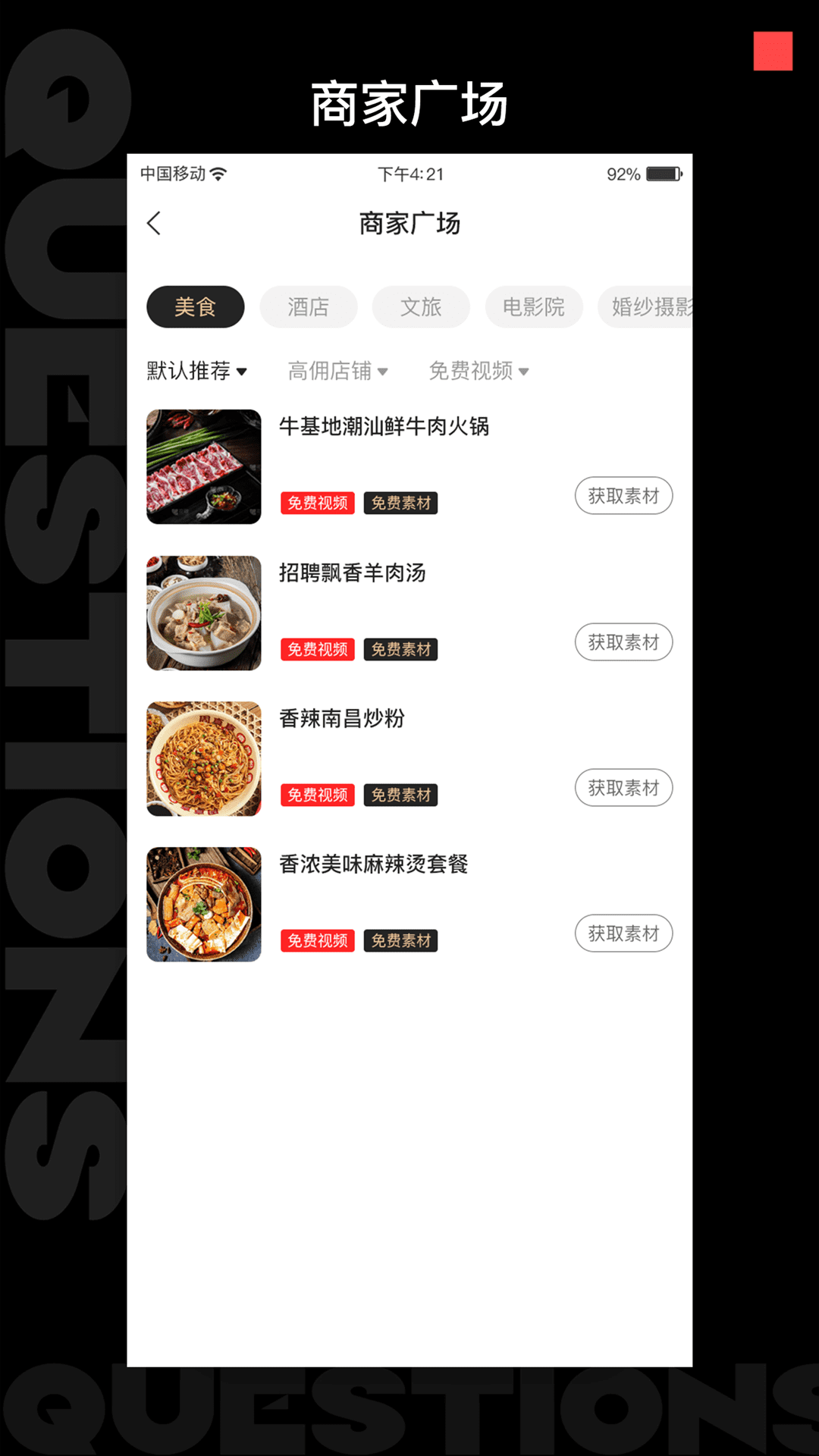819x1456 pixels.
Task: Select the 美食 category tab
Action: [x=195, y=306]
